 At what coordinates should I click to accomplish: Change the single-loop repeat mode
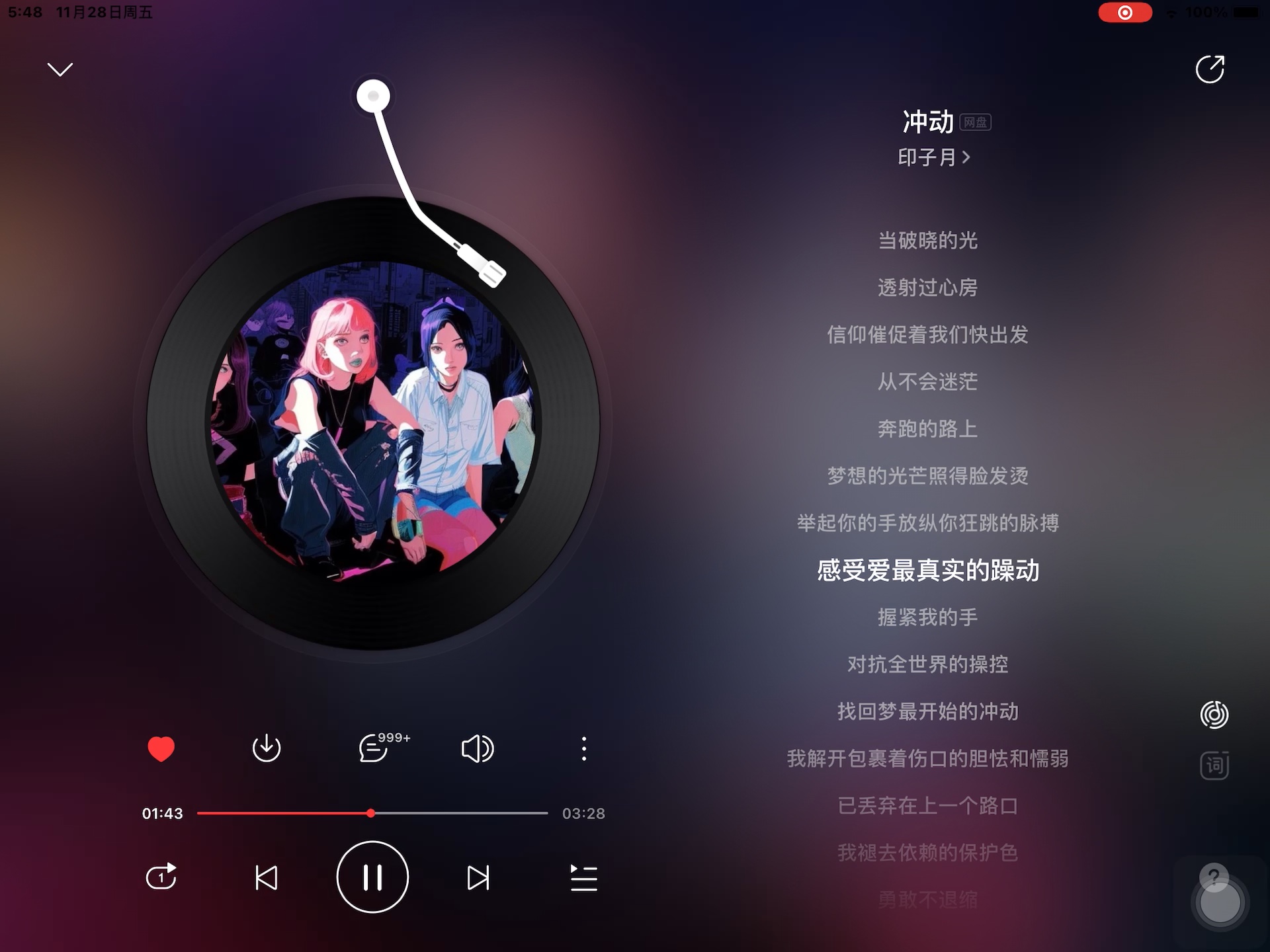click(161, 877)
